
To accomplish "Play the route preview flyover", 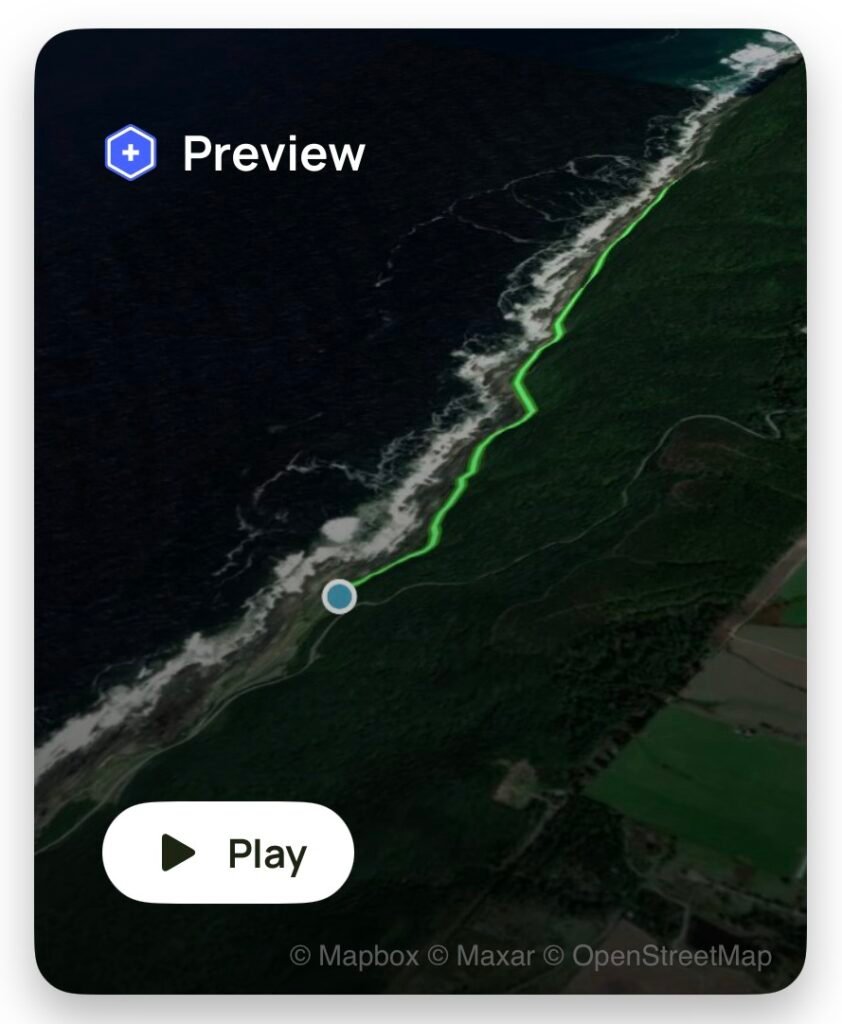I will [x=228, y=853].
